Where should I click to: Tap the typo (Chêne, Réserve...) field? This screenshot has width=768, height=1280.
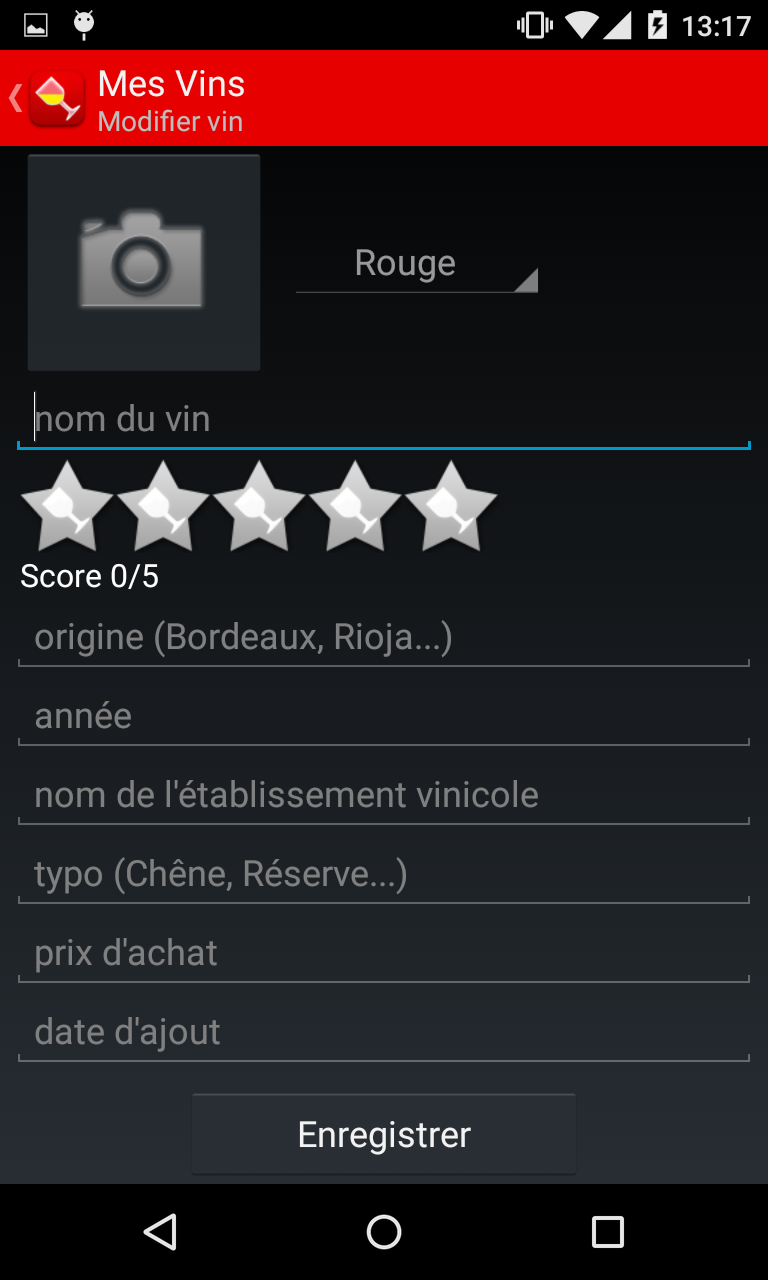(x=384, y=875)
